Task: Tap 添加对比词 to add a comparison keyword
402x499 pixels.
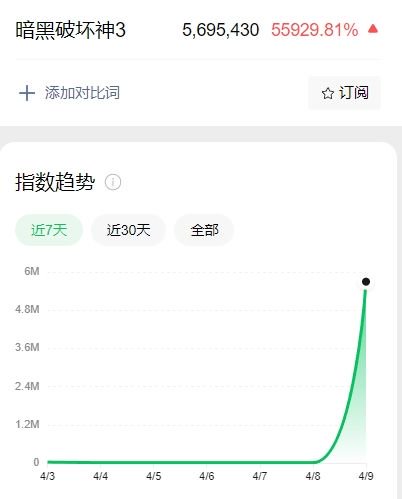Action: (69, 93)
